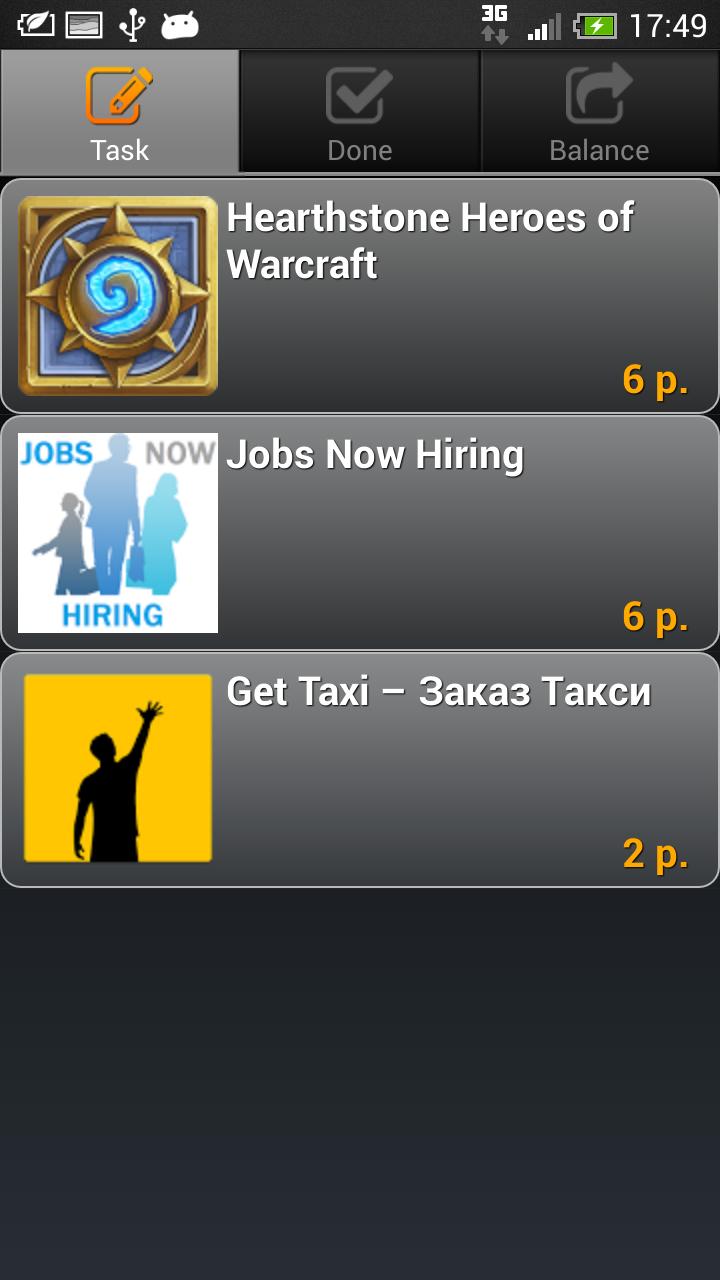The image size is (720, 1280).
Task: View the Get Taxi task
Action: click(x=360, y=770)
